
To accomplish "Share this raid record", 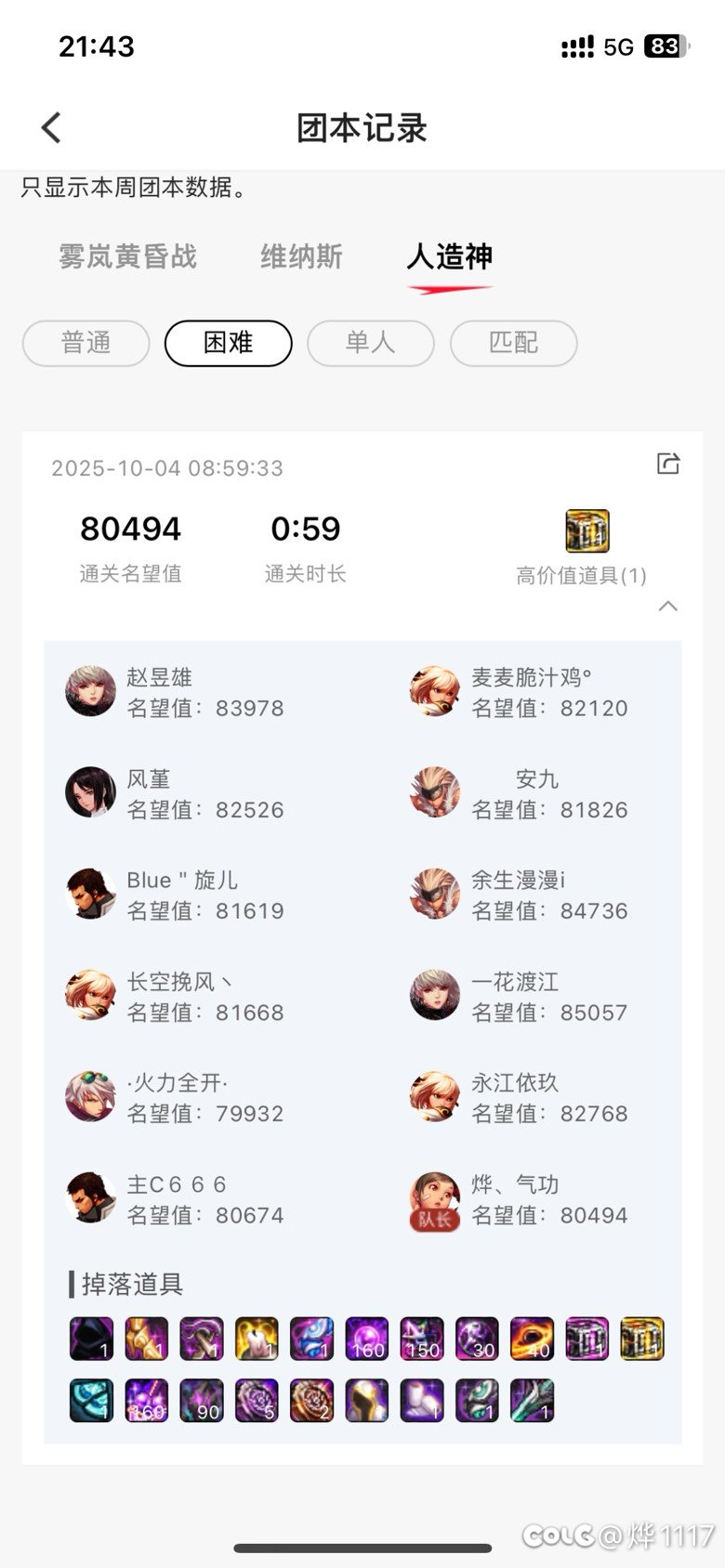I will pyautogui.click(x=668, y=463).
